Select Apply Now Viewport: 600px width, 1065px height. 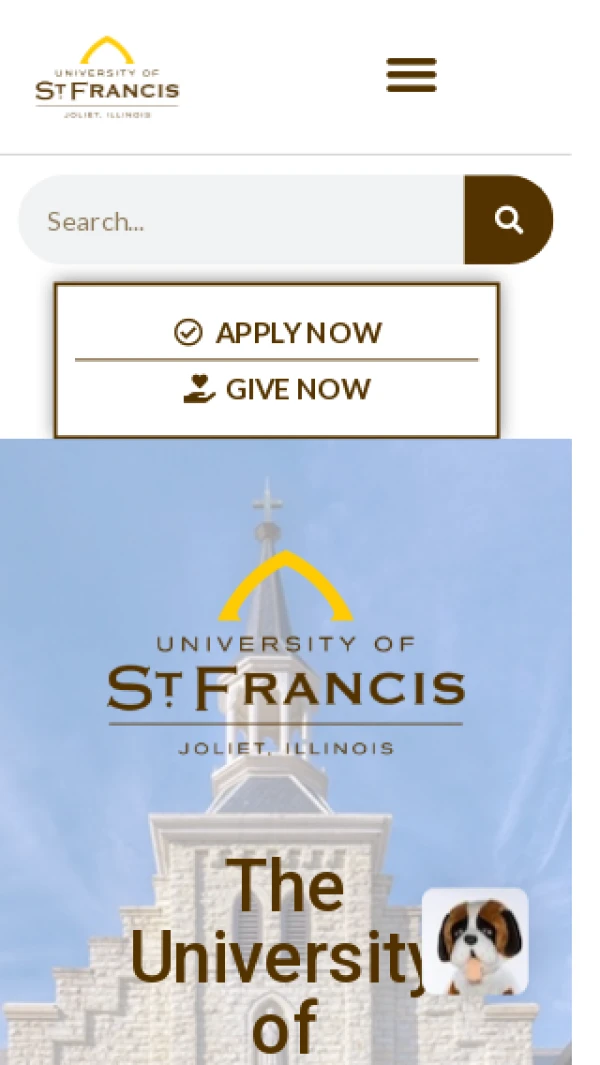click(278, 333)
